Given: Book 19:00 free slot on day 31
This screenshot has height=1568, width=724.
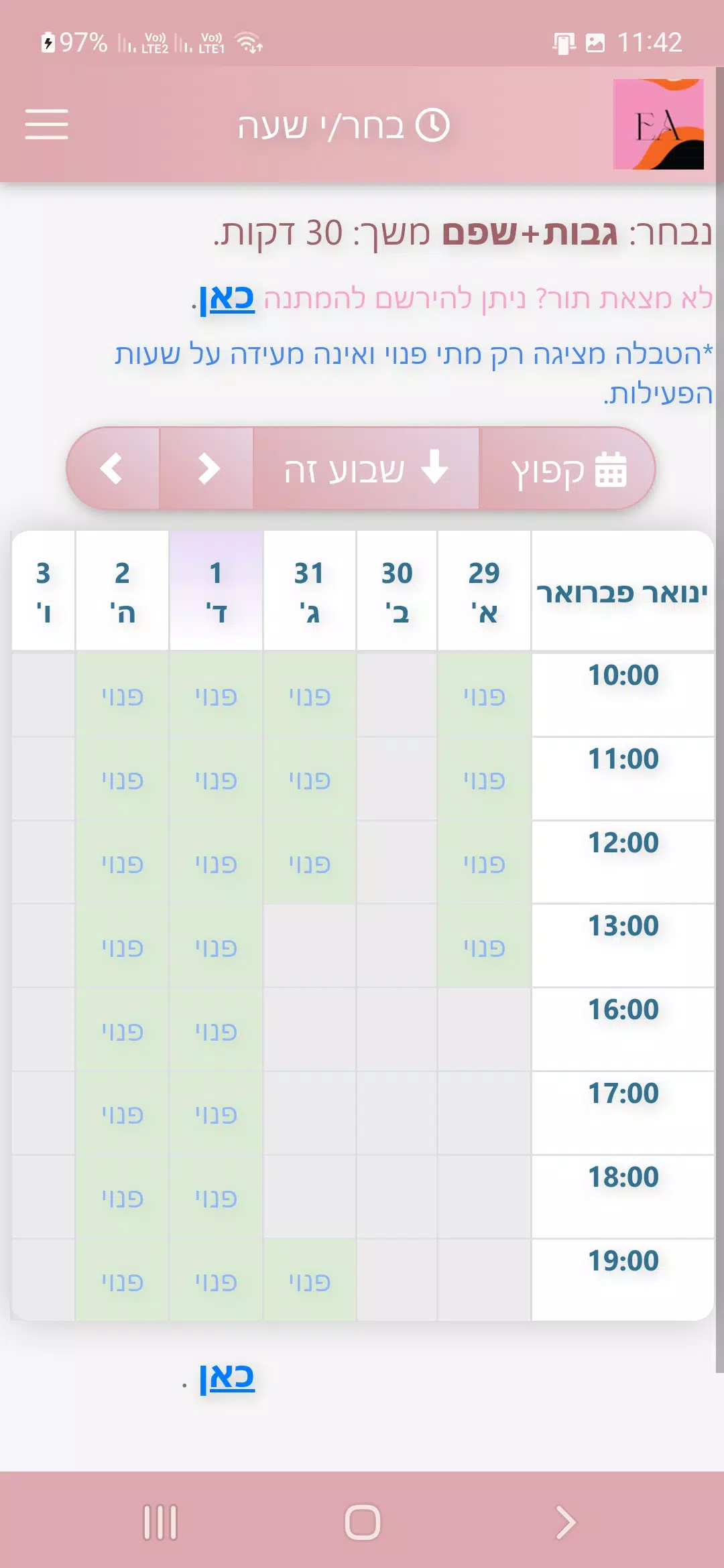Looking at the screenshot, I should tap(310, 1281).
